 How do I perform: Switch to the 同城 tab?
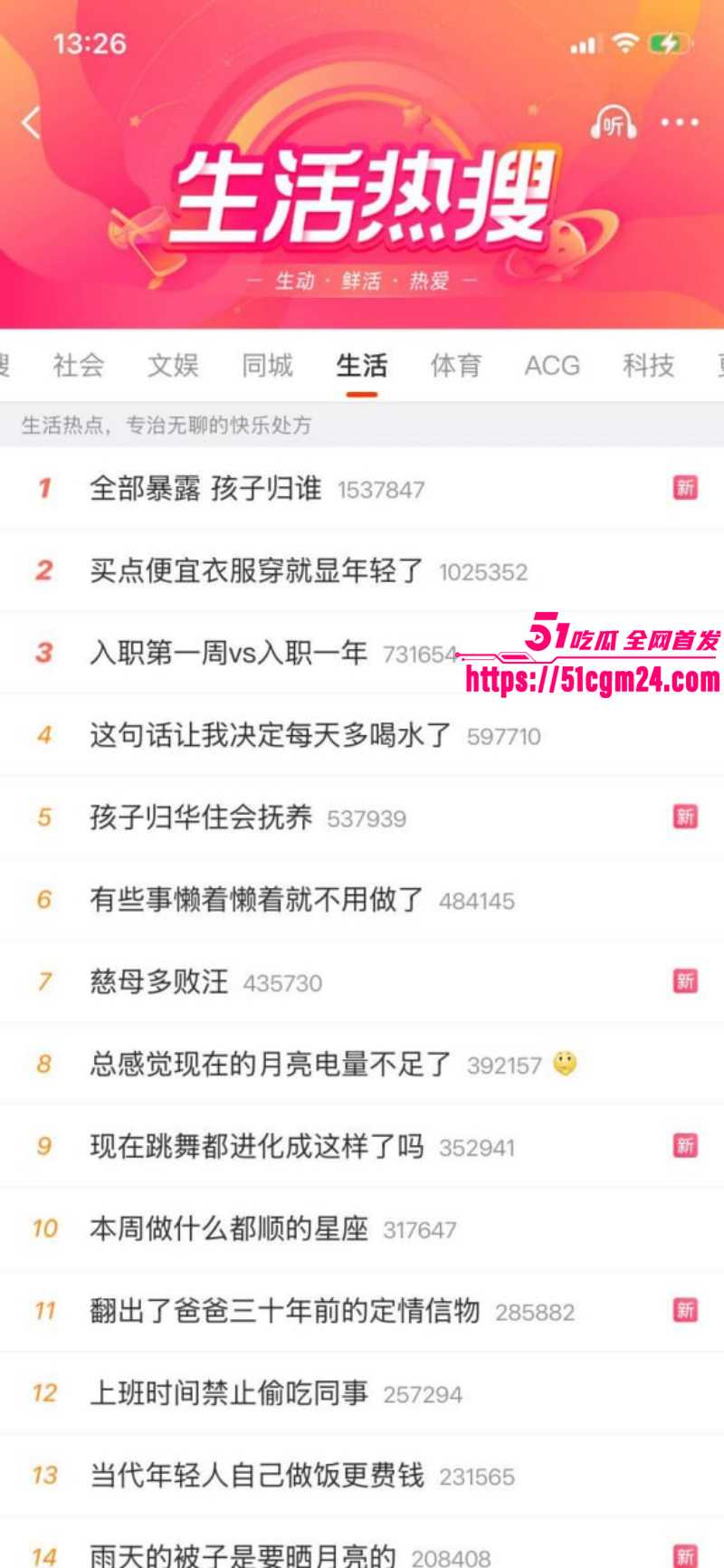coord(267,366)
